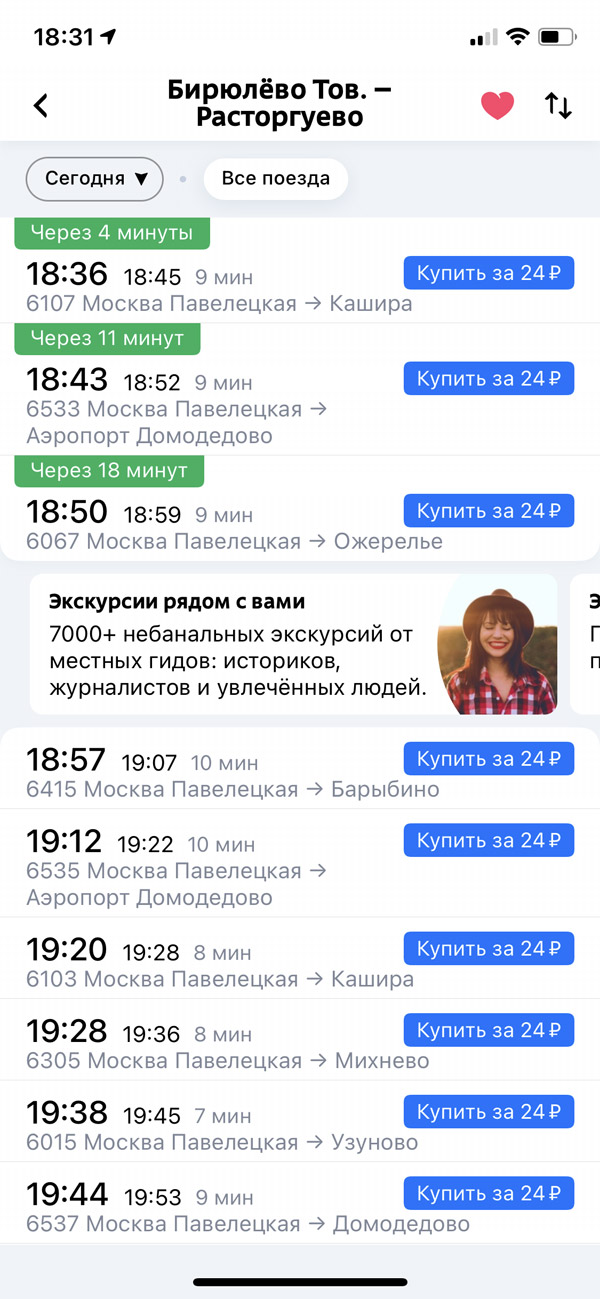
Task: Buy the 18:57 ticket to Барыбино
Action: click(488, 759)
